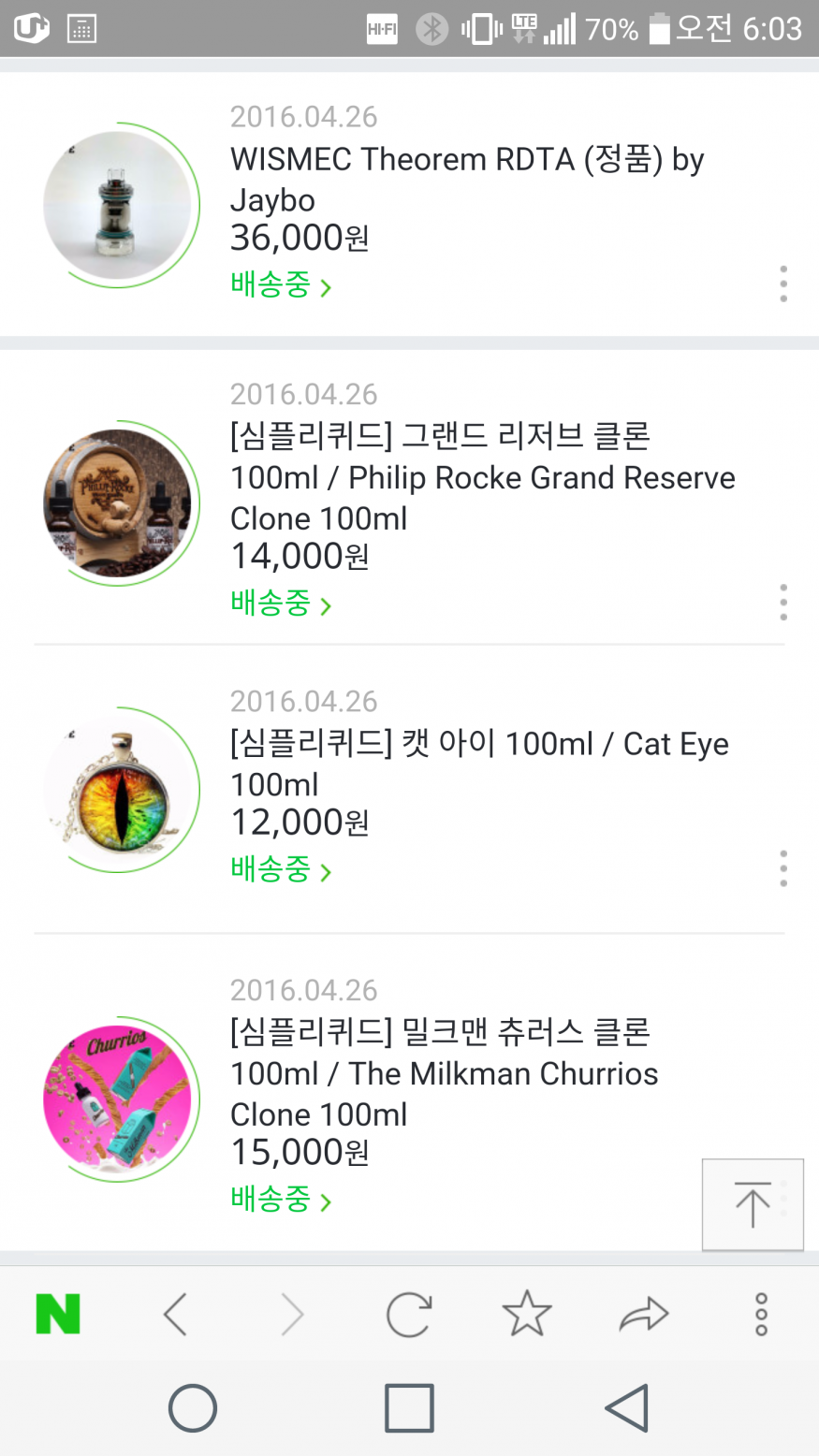Open the WISMEC Theorem RDTA order
The width and height of the screenshot is (819, 1456).
point(466,179)
